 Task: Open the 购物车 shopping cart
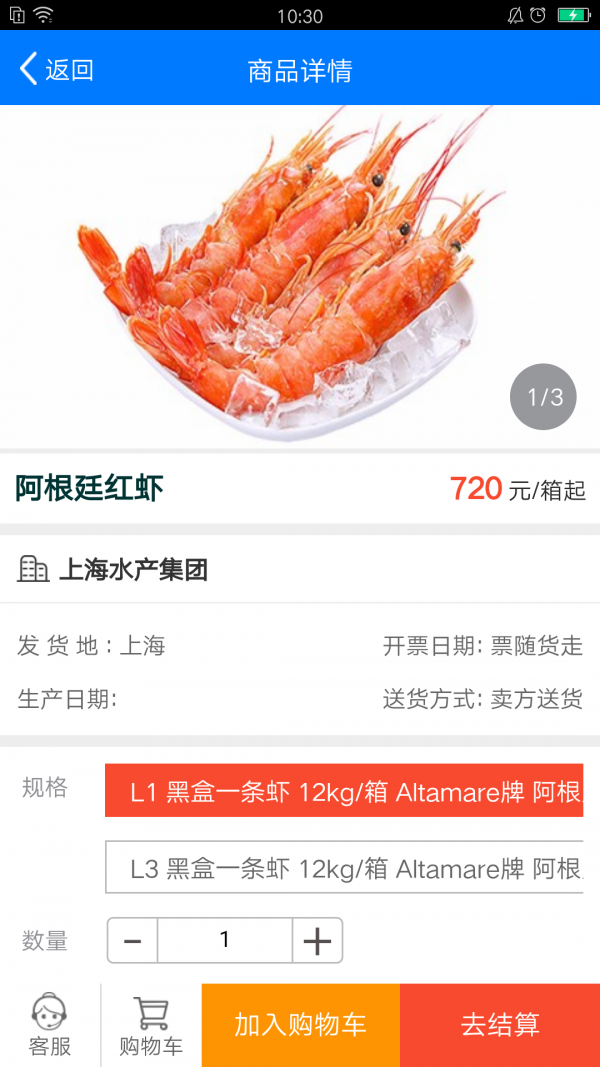click(x=151, y=1025)
